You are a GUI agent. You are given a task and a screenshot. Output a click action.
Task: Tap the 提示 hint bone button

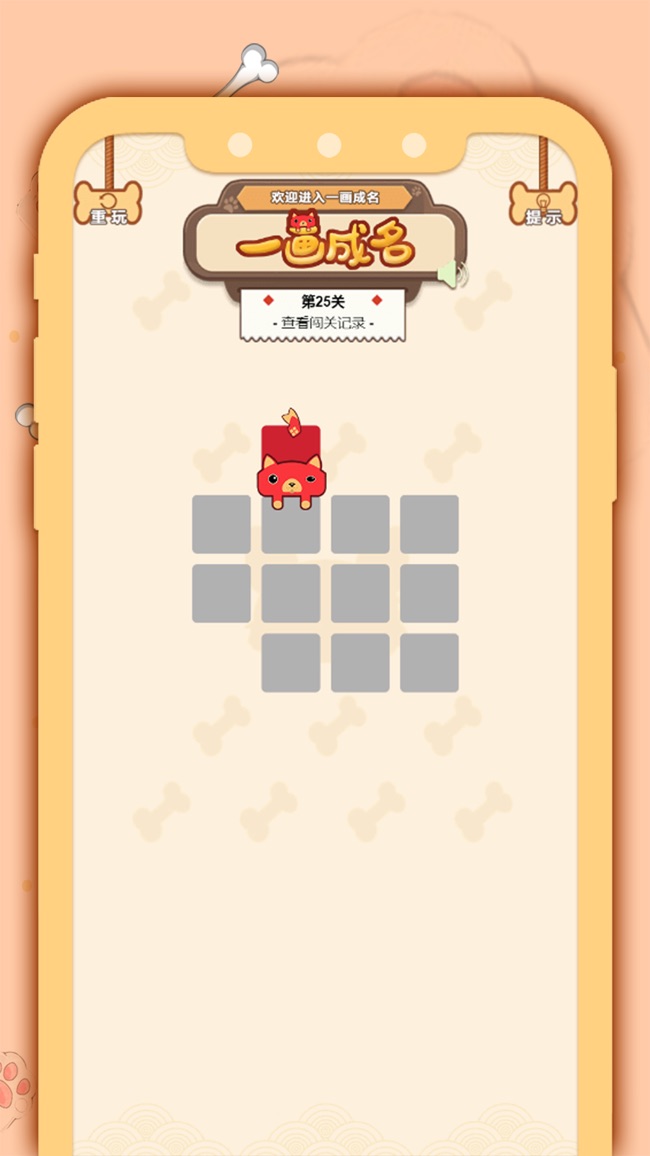543,203
